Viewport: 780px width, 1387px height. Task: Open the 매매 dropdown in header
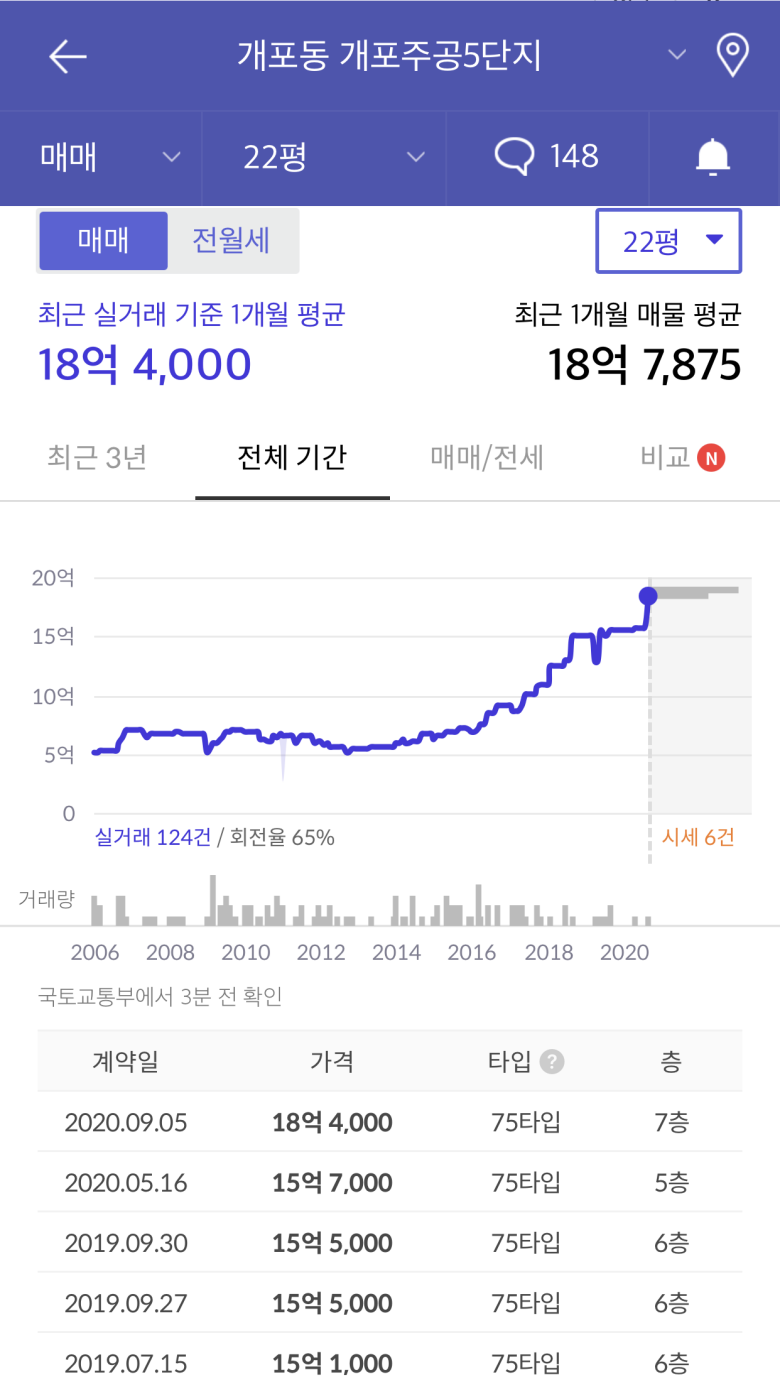[110, 157]
